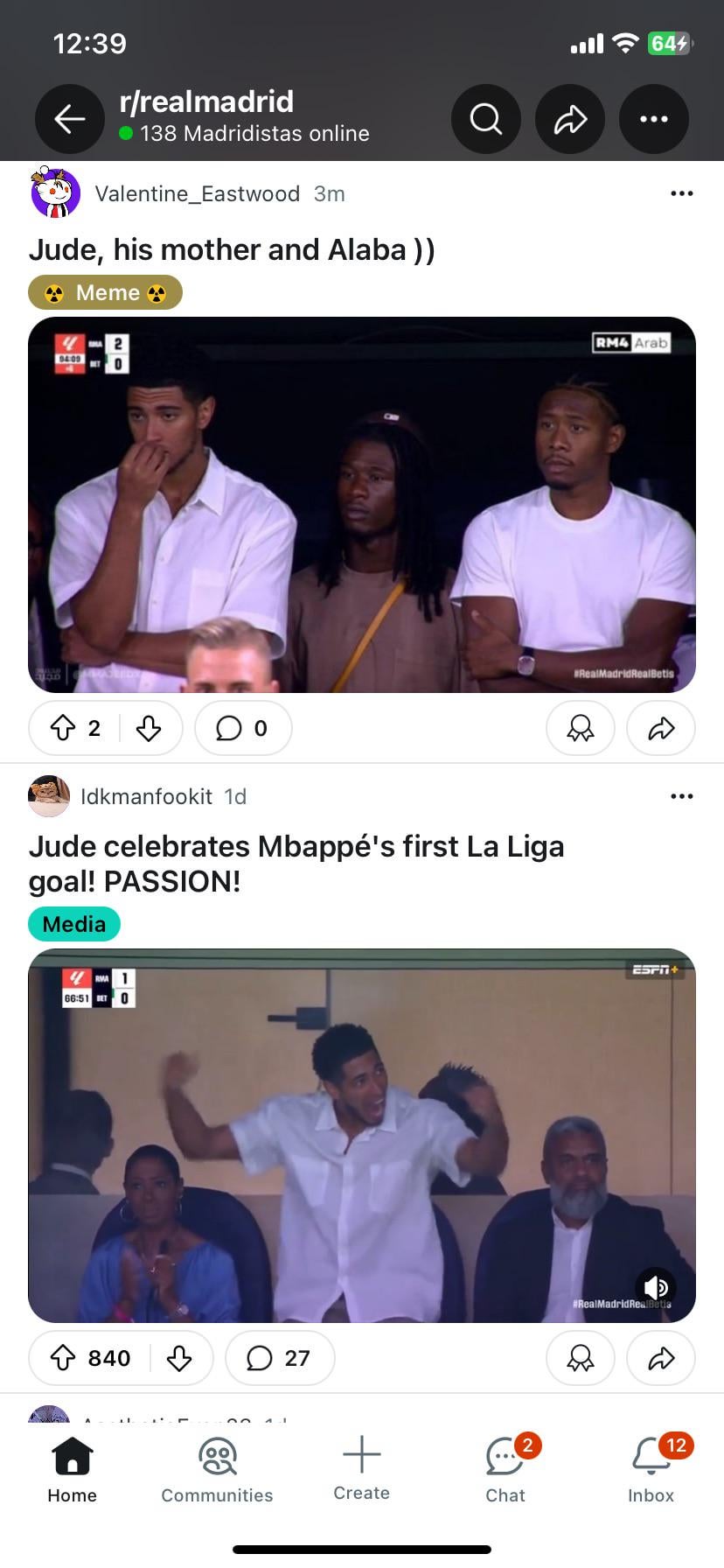Open the Chat tab
Image resolution: width=724 pixels, height=1568 pixels.
(x=505, y=1472)
